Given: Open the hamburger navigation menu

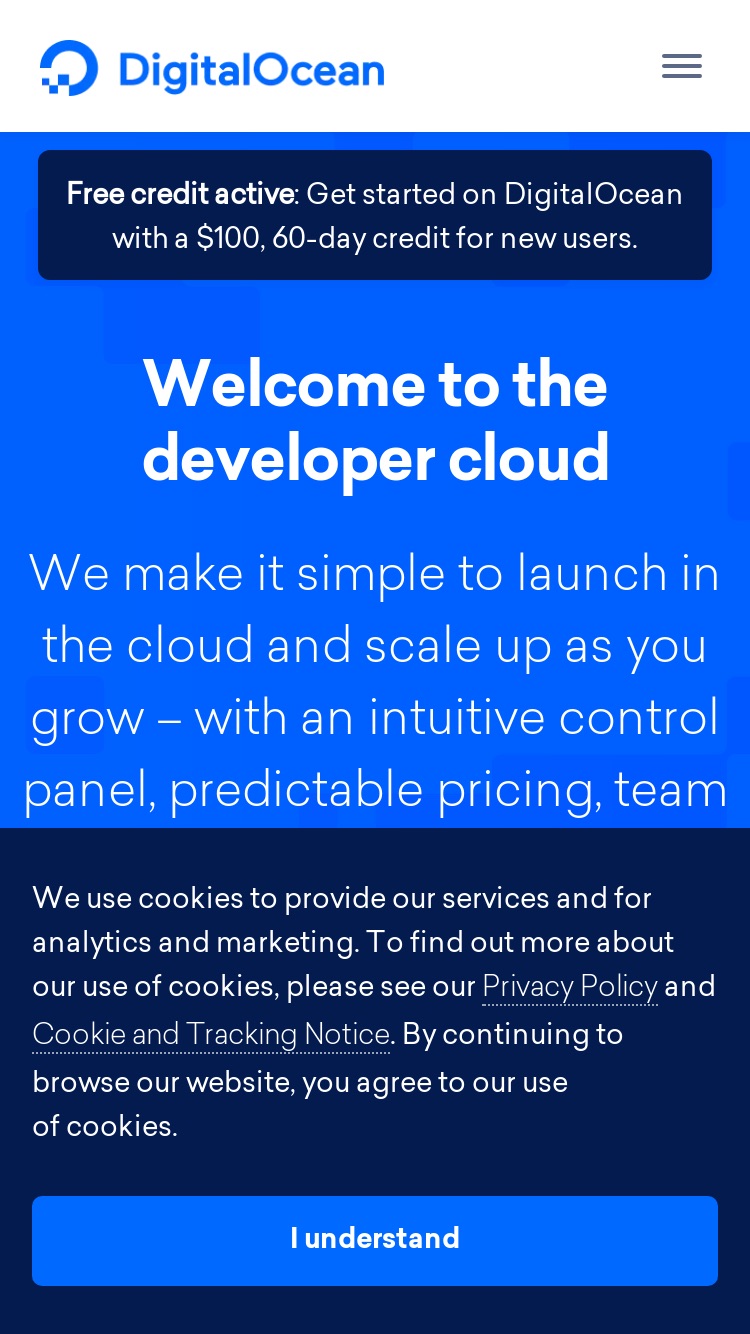Looking at the screenshot, I should (x=682, y=66).
